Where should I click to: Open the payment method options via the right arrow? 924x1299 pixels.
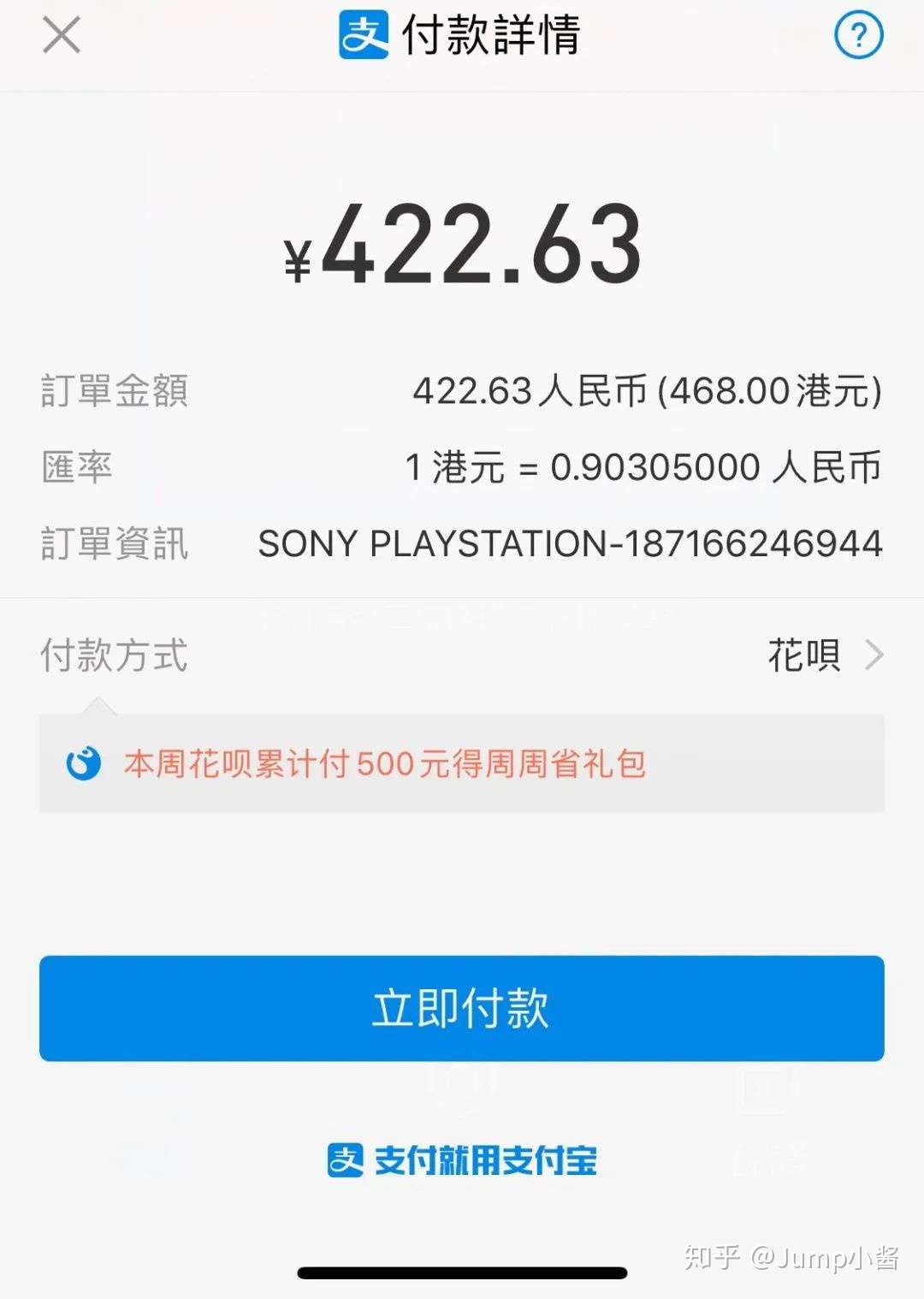(874, 655)
